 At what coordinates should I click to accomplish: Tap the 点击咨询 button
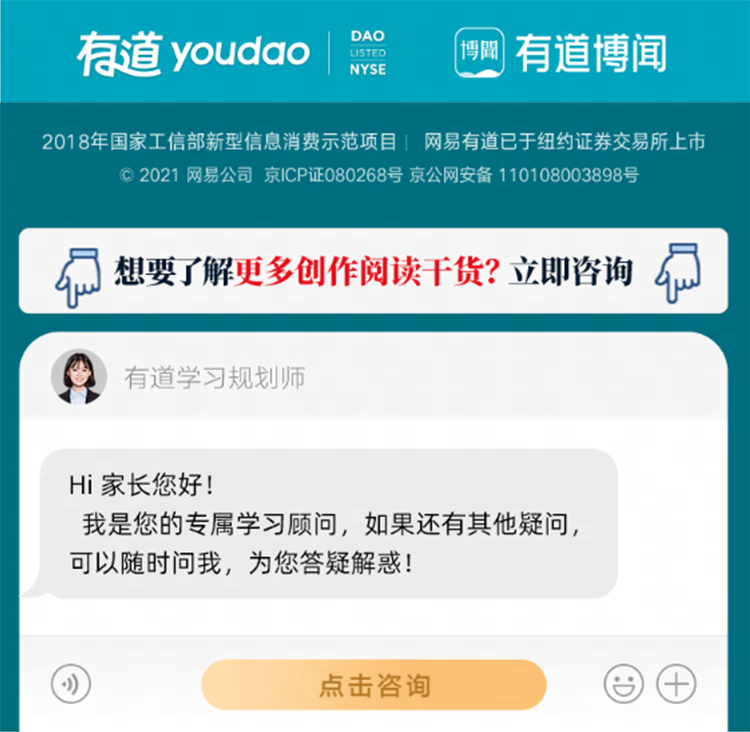tap(374, 685)
